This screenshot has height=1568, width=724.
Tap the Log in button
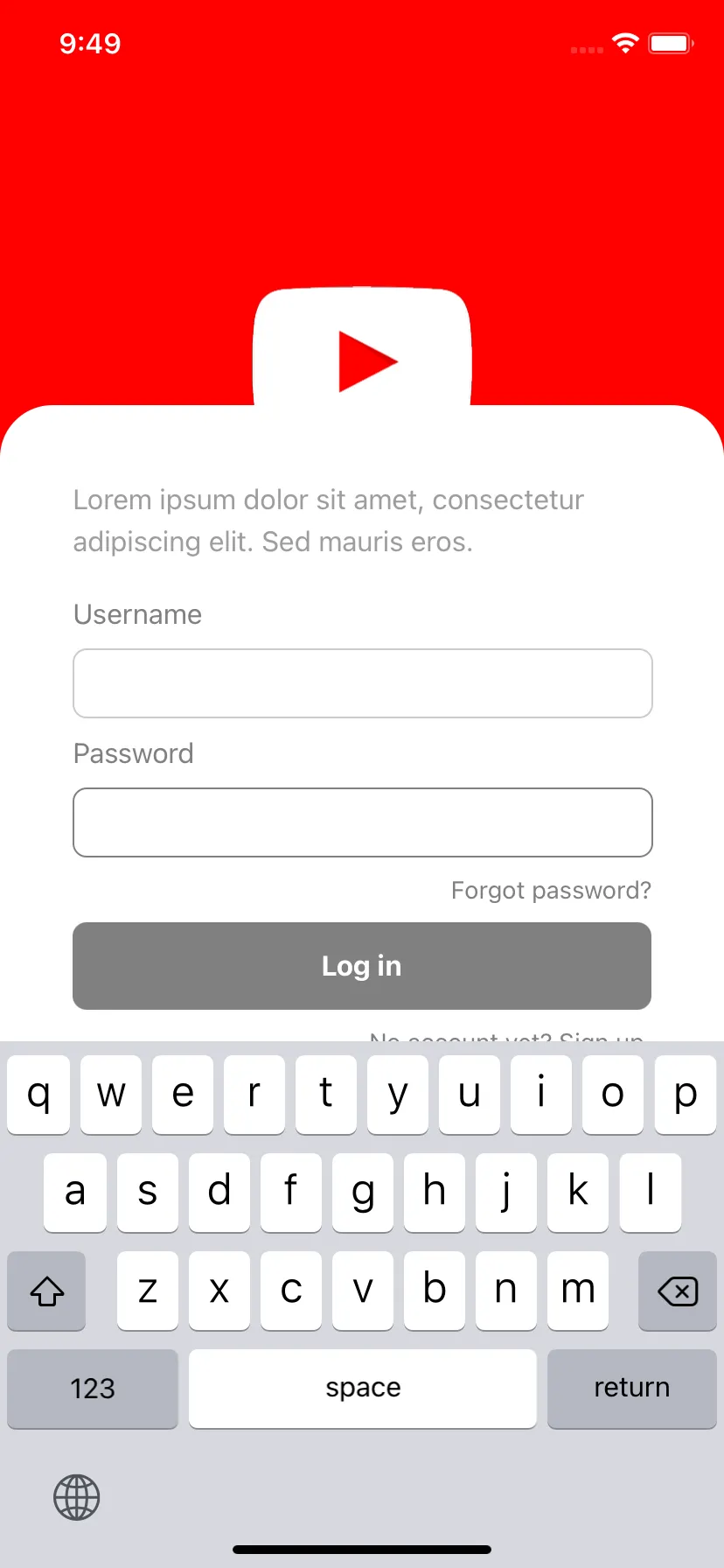(362, 966)
